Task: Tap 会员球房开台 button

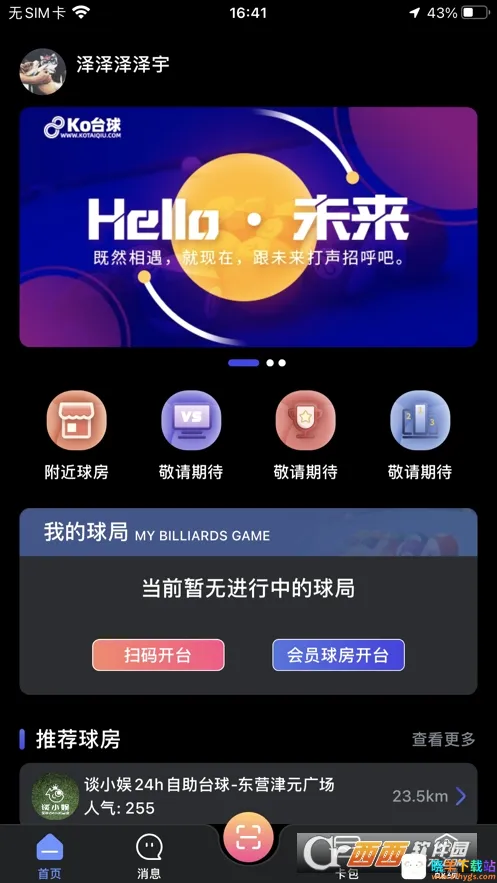Action: (338, 655)
